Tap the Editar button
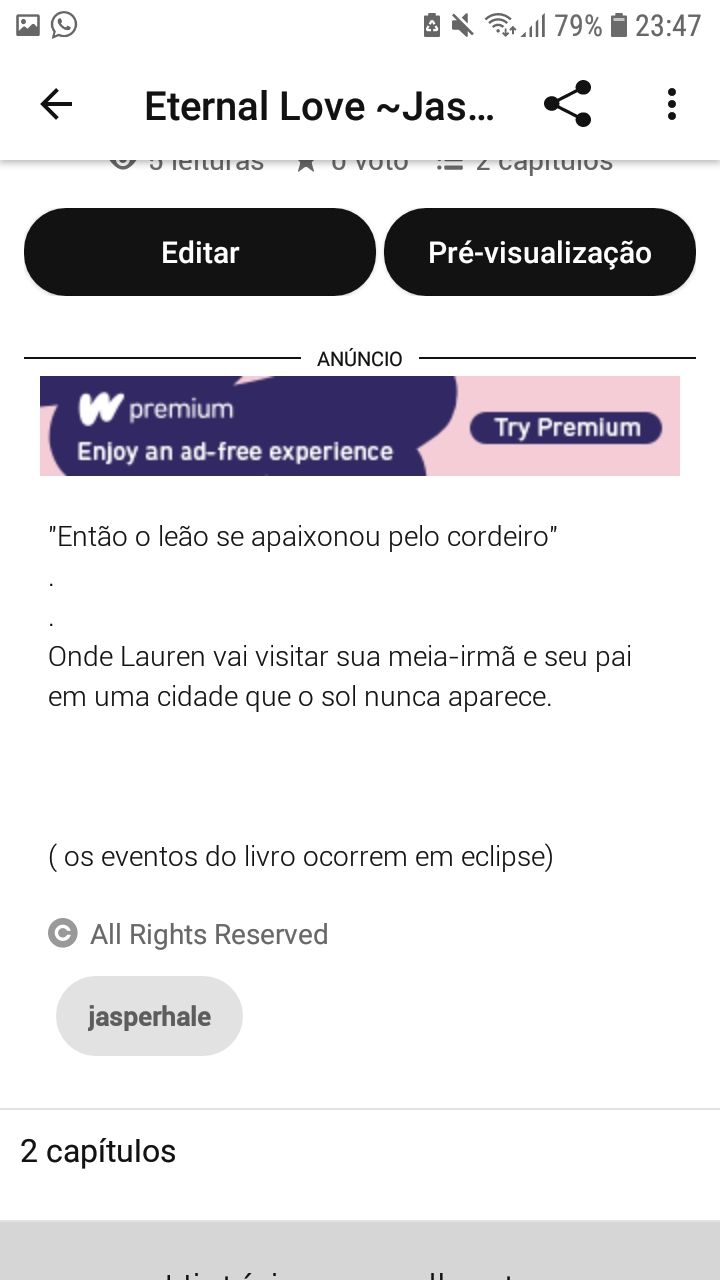 (x=200, y=252)
